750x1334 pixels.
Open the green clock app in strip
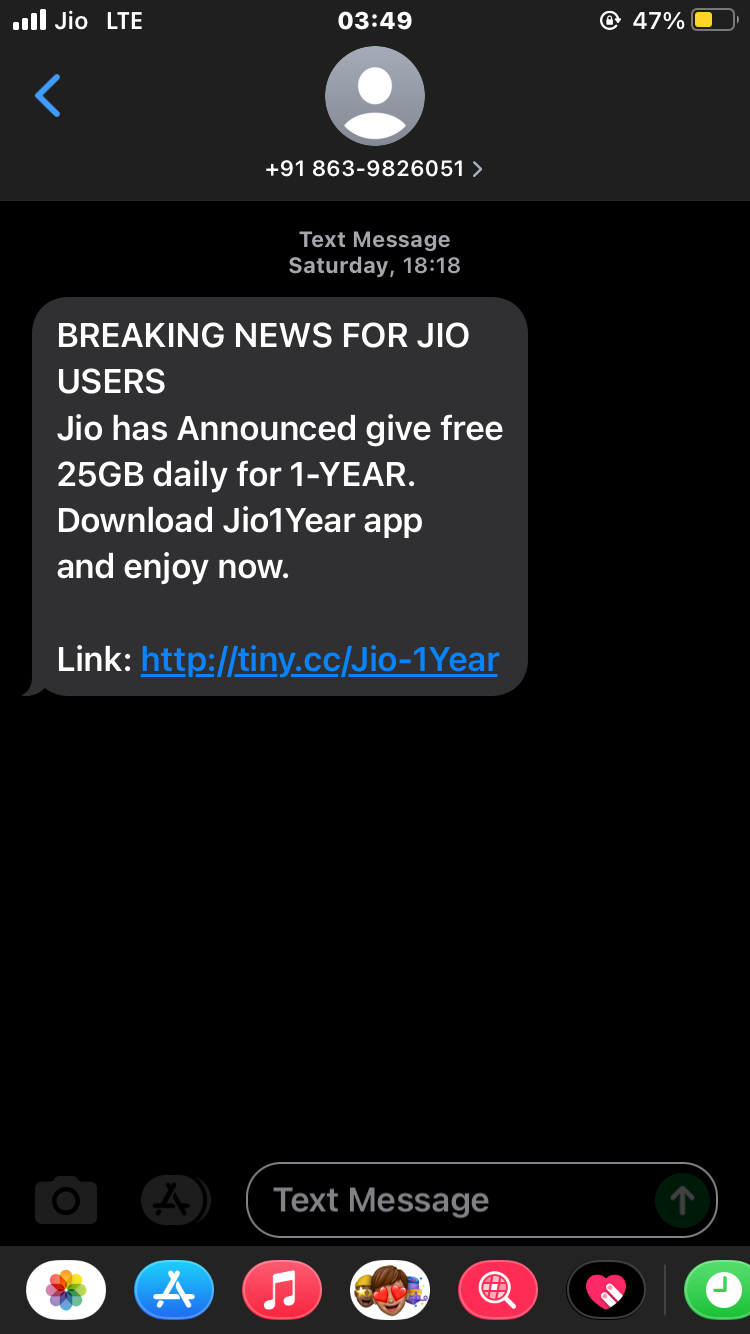pos(718,1290)
